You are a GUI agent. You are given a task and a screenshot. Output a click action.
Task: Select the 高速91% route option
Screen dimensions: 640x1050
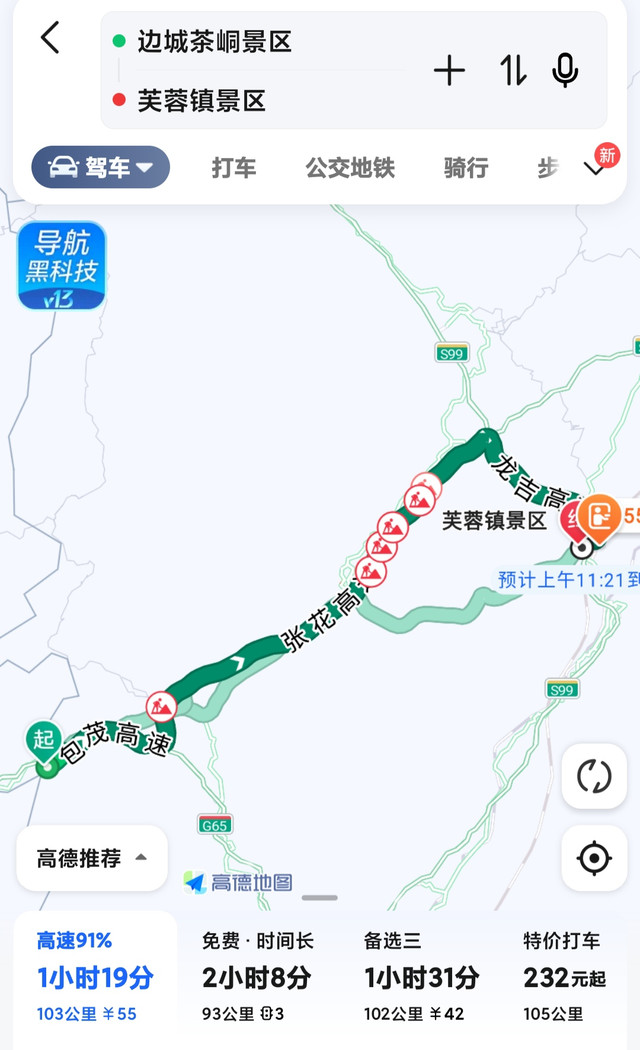pos(95,977)
